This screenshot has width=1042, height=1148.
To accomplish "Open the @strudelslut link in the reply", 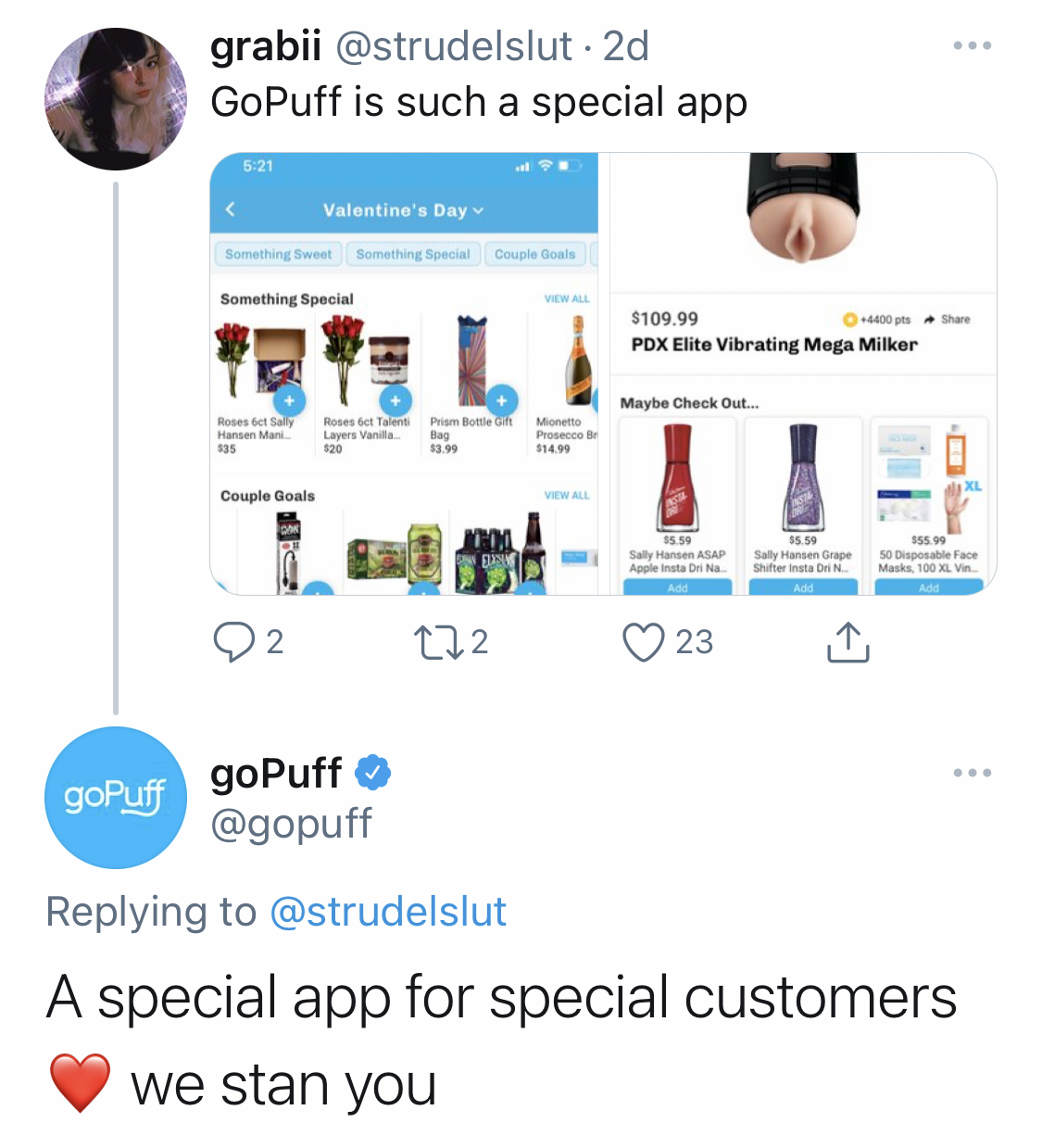I will [x=388, y=912].
